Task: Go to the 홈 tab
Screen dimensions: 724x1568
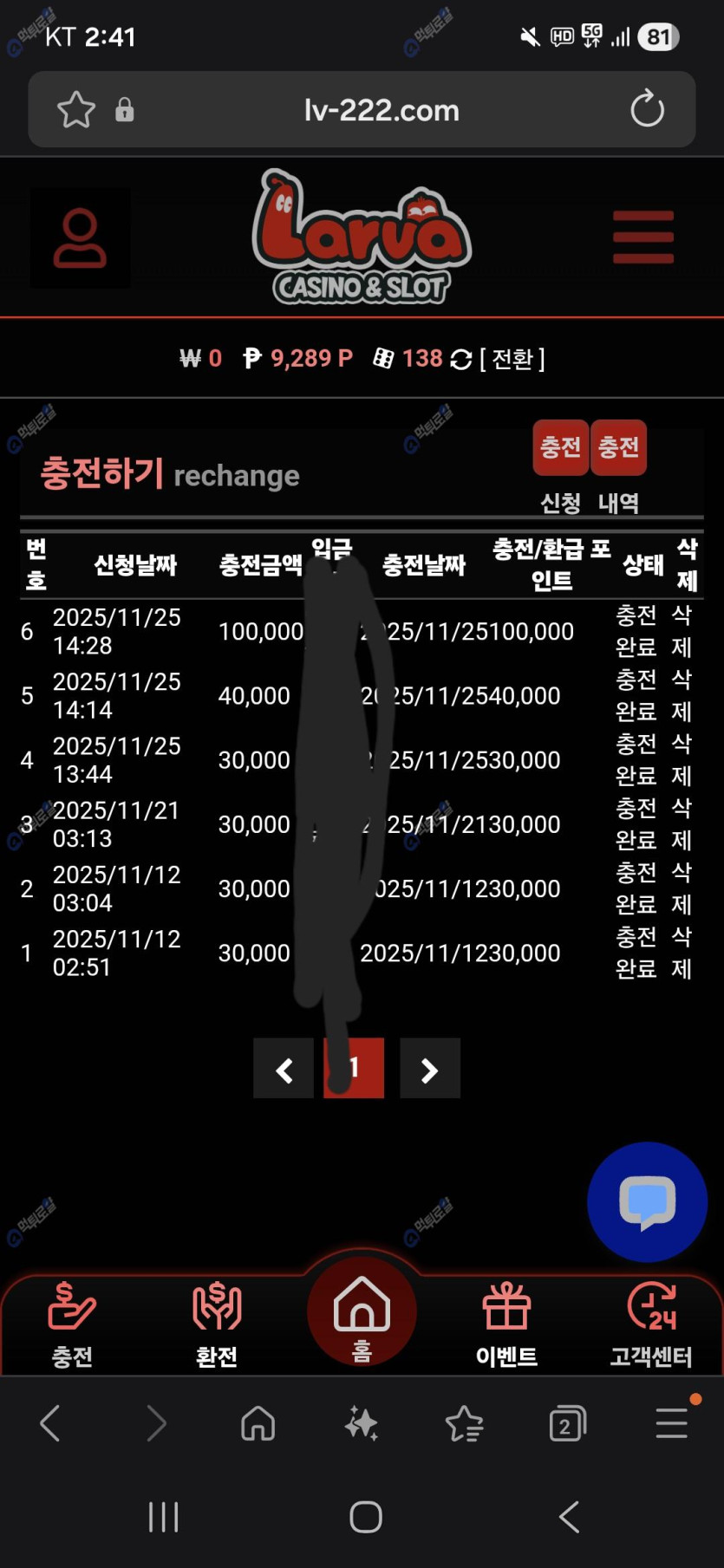Action: (x=362, y=1313)
